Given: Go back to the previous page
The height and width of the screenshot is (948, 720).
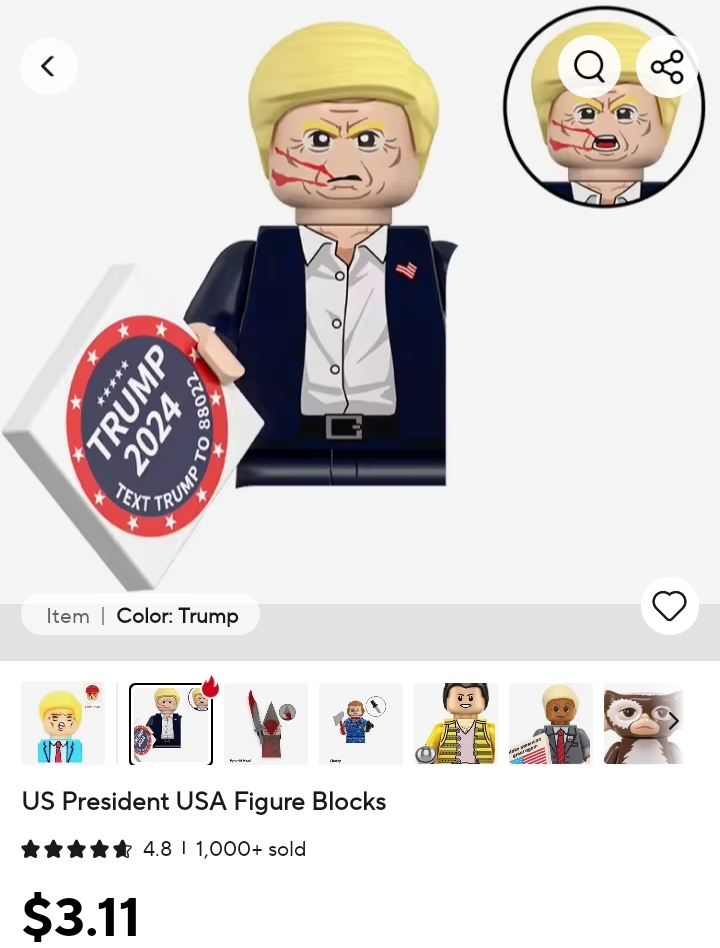Looking at the screenshot, I should point(48,67).
